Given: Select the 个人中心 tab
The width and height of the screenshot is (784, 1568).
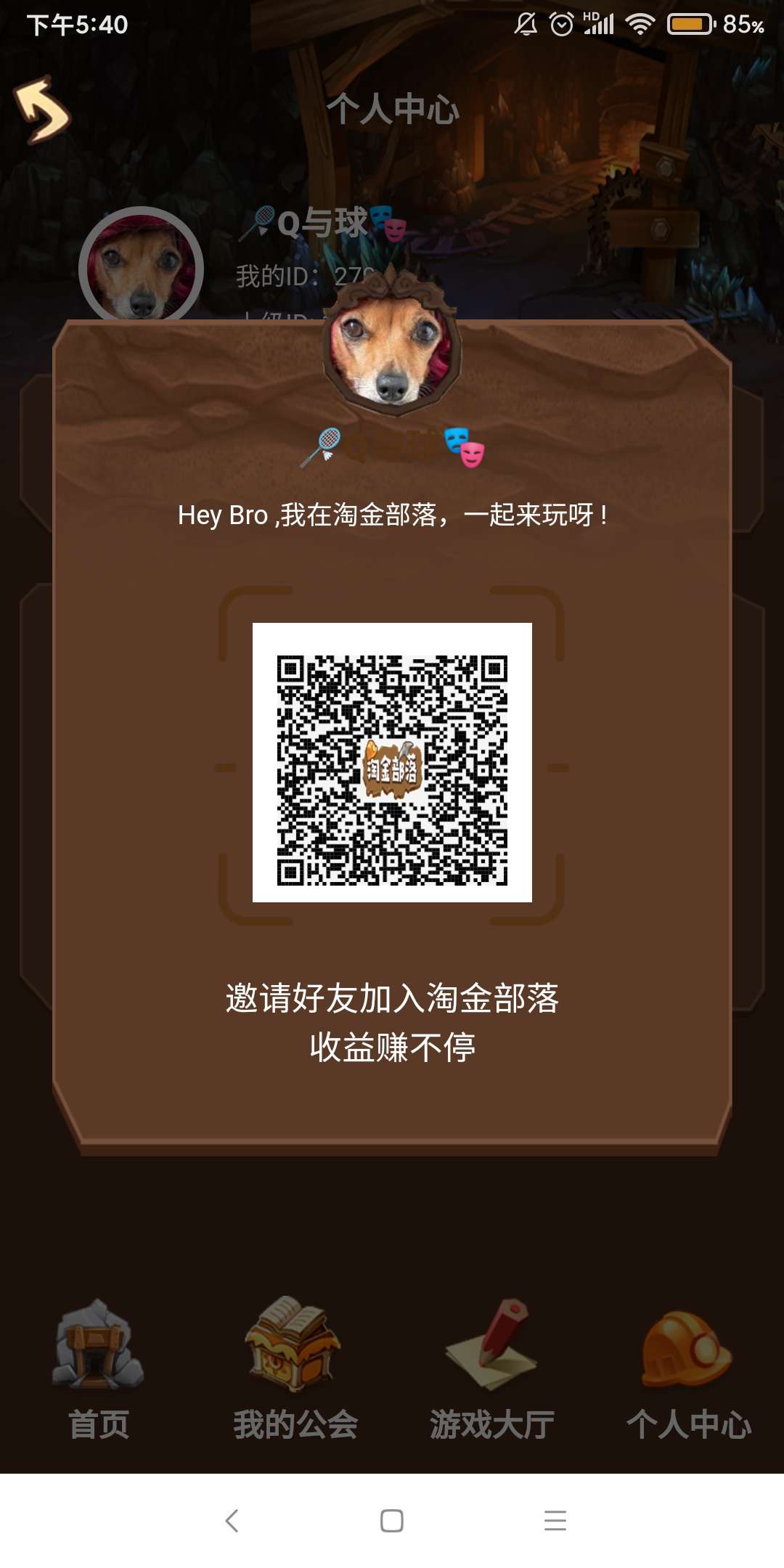Looking at the screenshot, I should (688, 1371).
